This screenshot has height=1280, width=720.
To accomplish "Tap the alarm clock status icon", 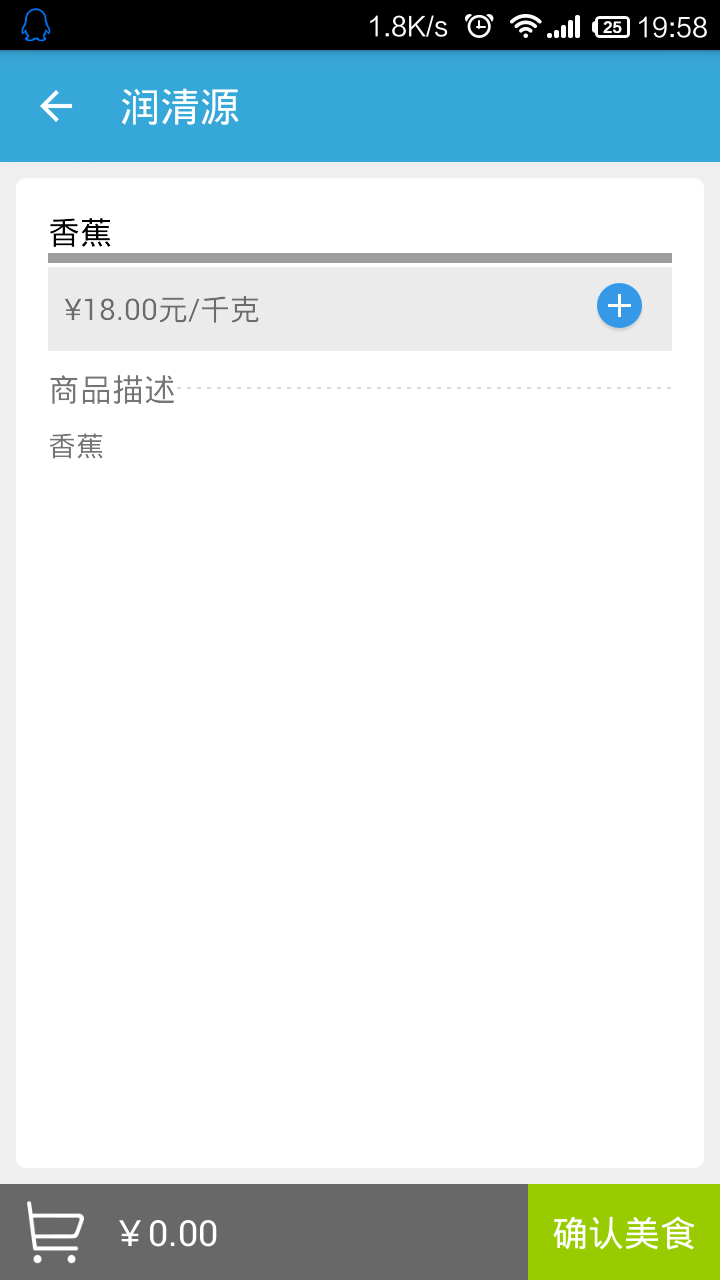I will click(x=480, y=25).
